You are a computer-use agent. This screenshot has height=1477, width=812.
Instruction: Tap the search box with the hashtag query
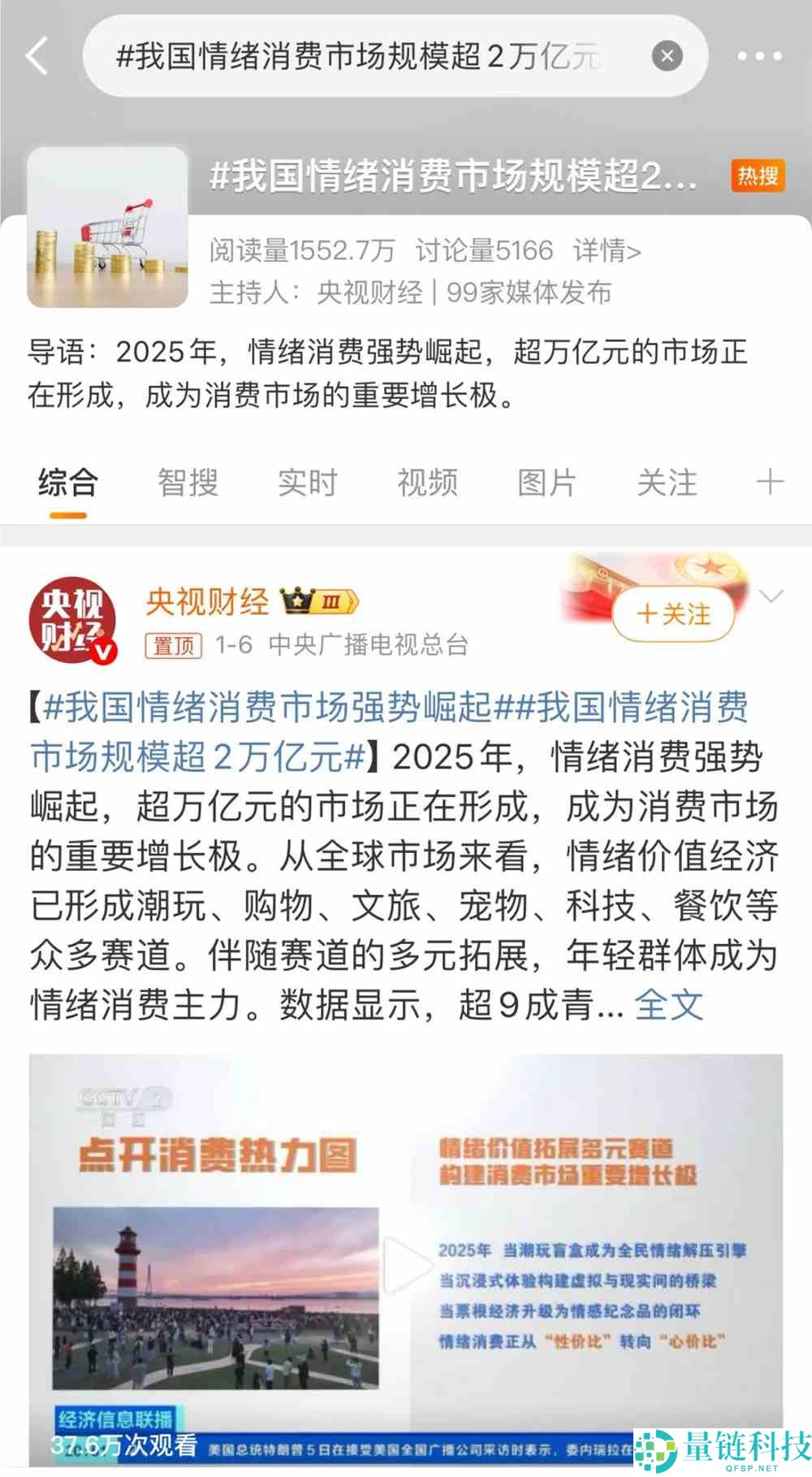pyautogui.click(x=365, y=57)
